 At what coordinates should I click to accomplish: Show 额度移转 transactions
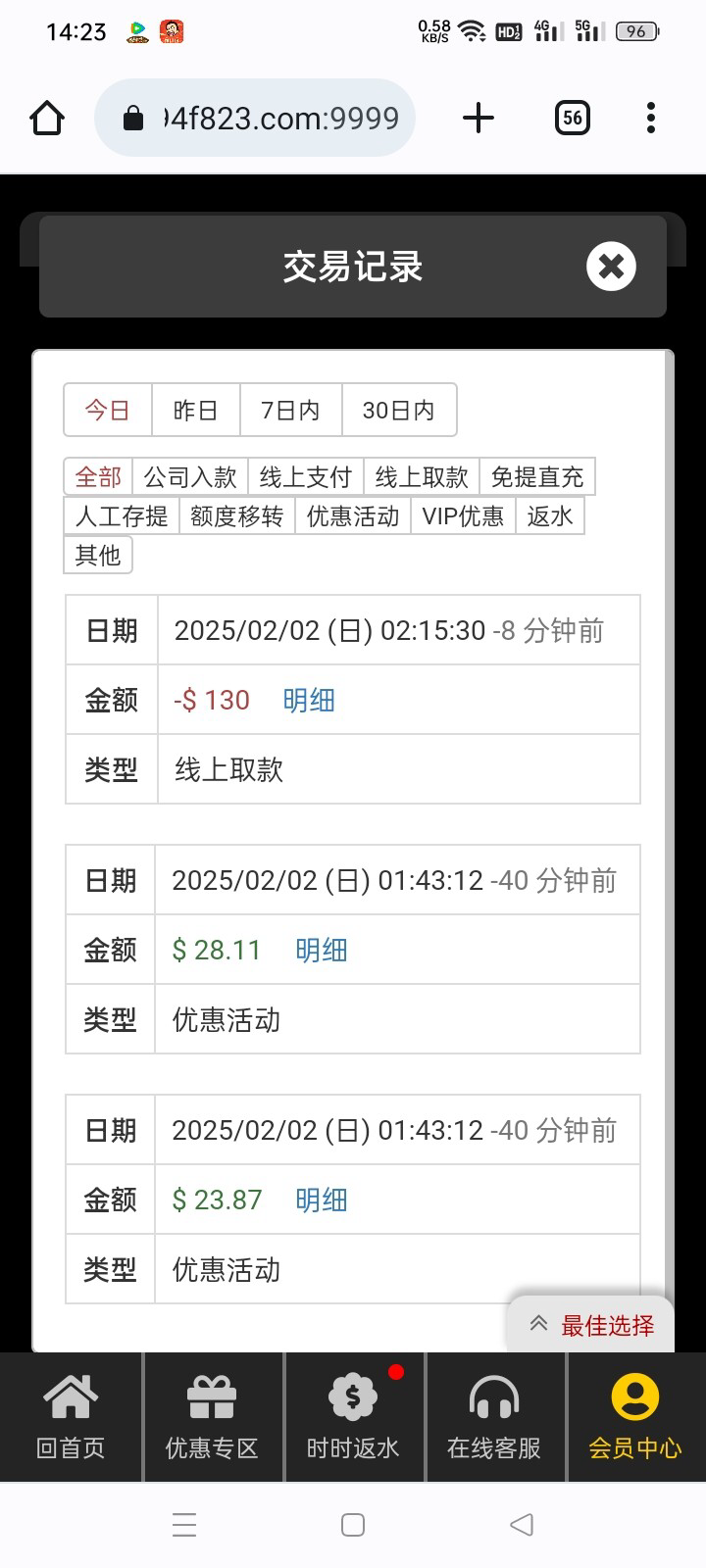pos(236,515)
